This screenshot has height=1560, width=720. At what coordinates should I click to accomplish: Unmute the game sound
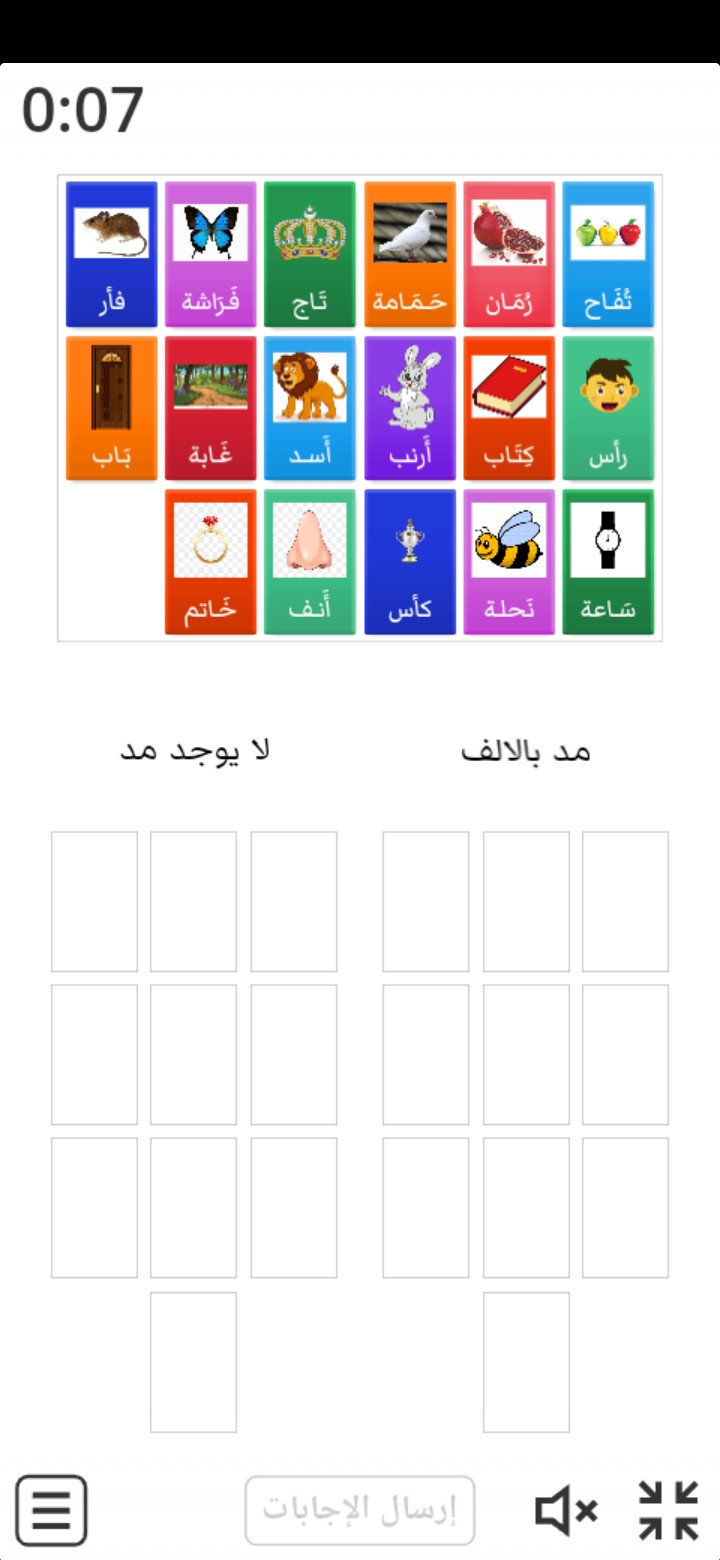[x=567, y=1510]
